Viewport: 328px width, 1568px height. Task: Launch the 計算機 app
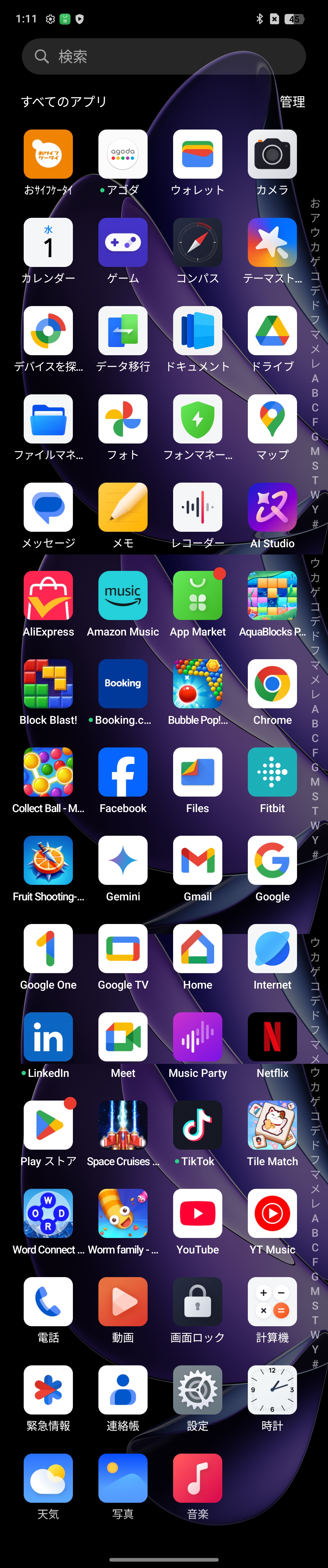click(x=272, y=1302)
